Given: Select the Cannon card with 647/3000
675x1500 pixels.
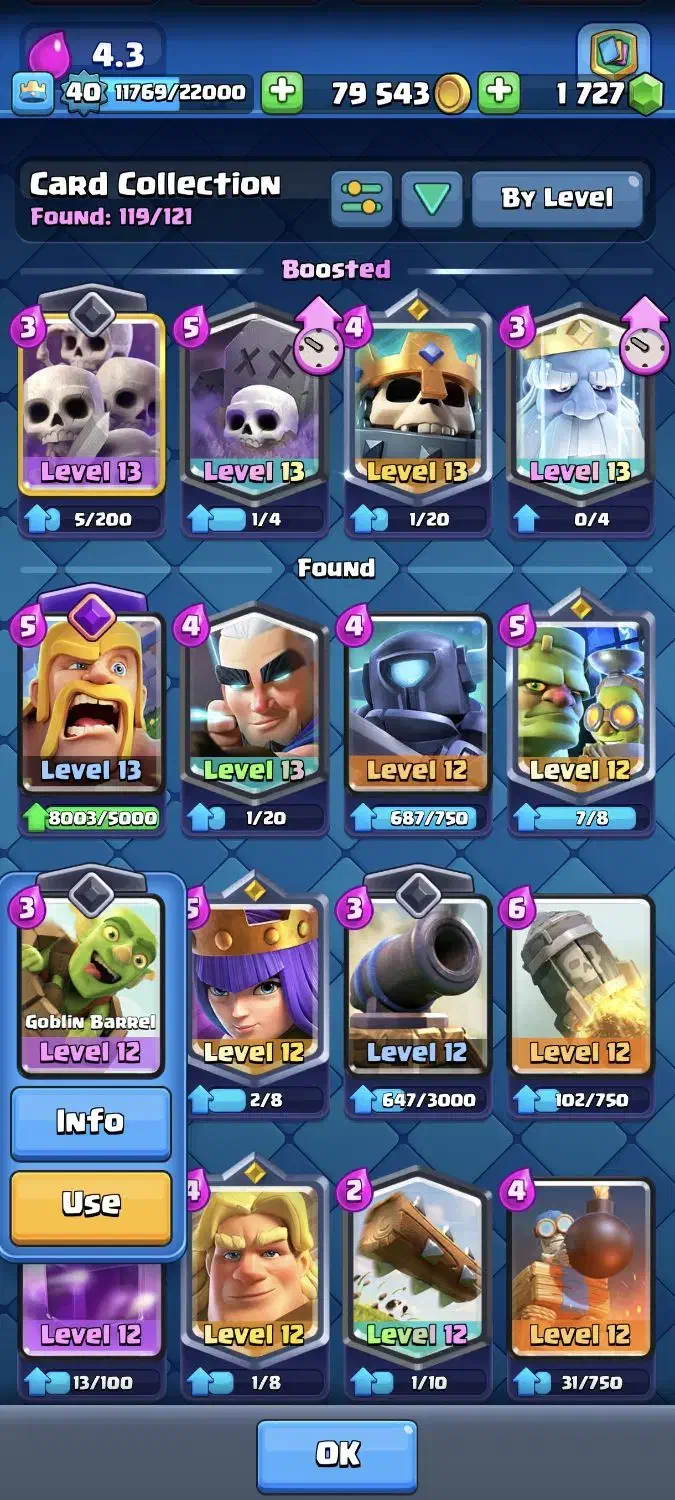Looking at the screenshot, I should click(417, 1000).
